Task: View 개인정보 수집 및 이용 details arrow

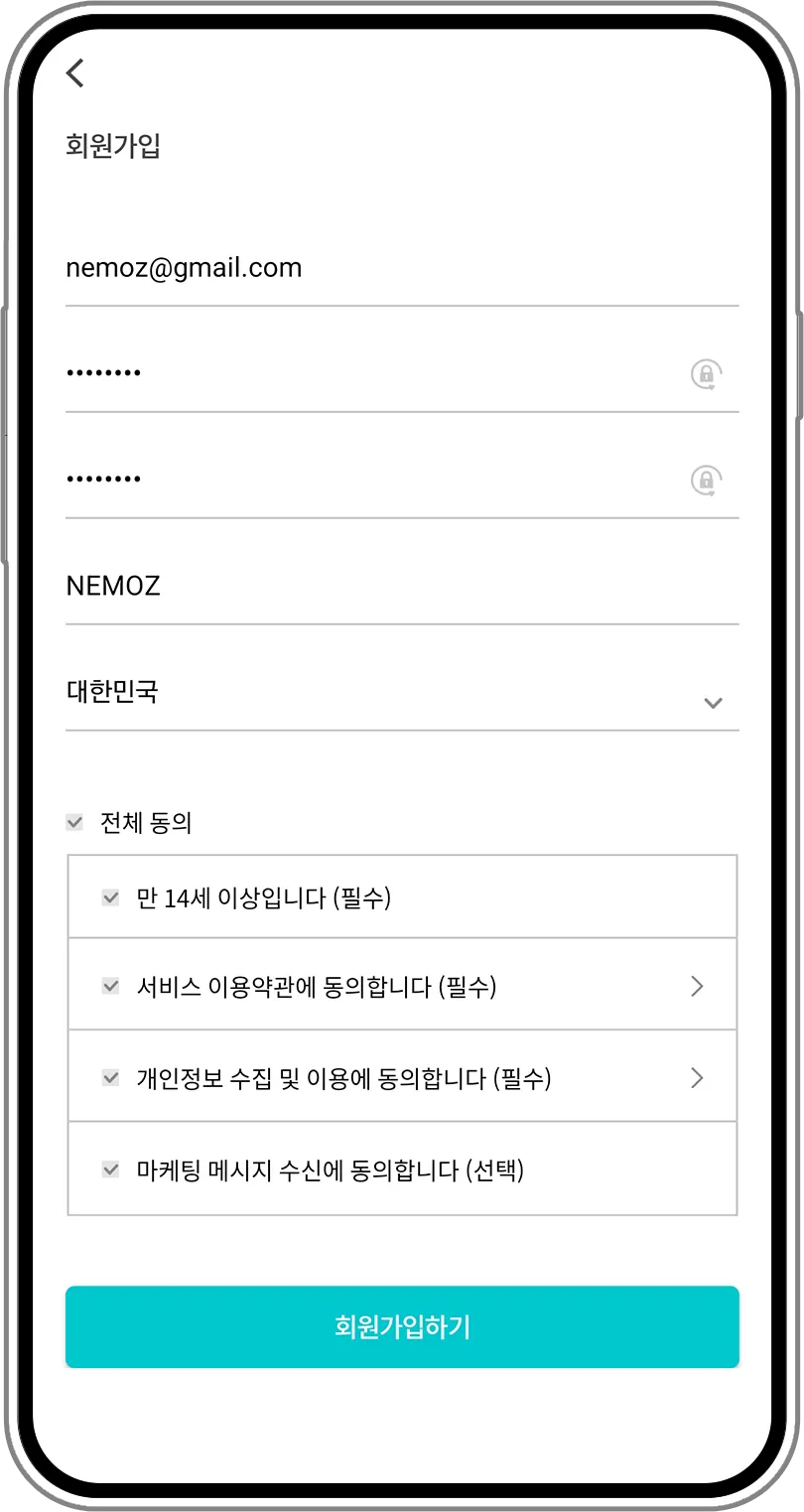Action: tap(697, 1077)
